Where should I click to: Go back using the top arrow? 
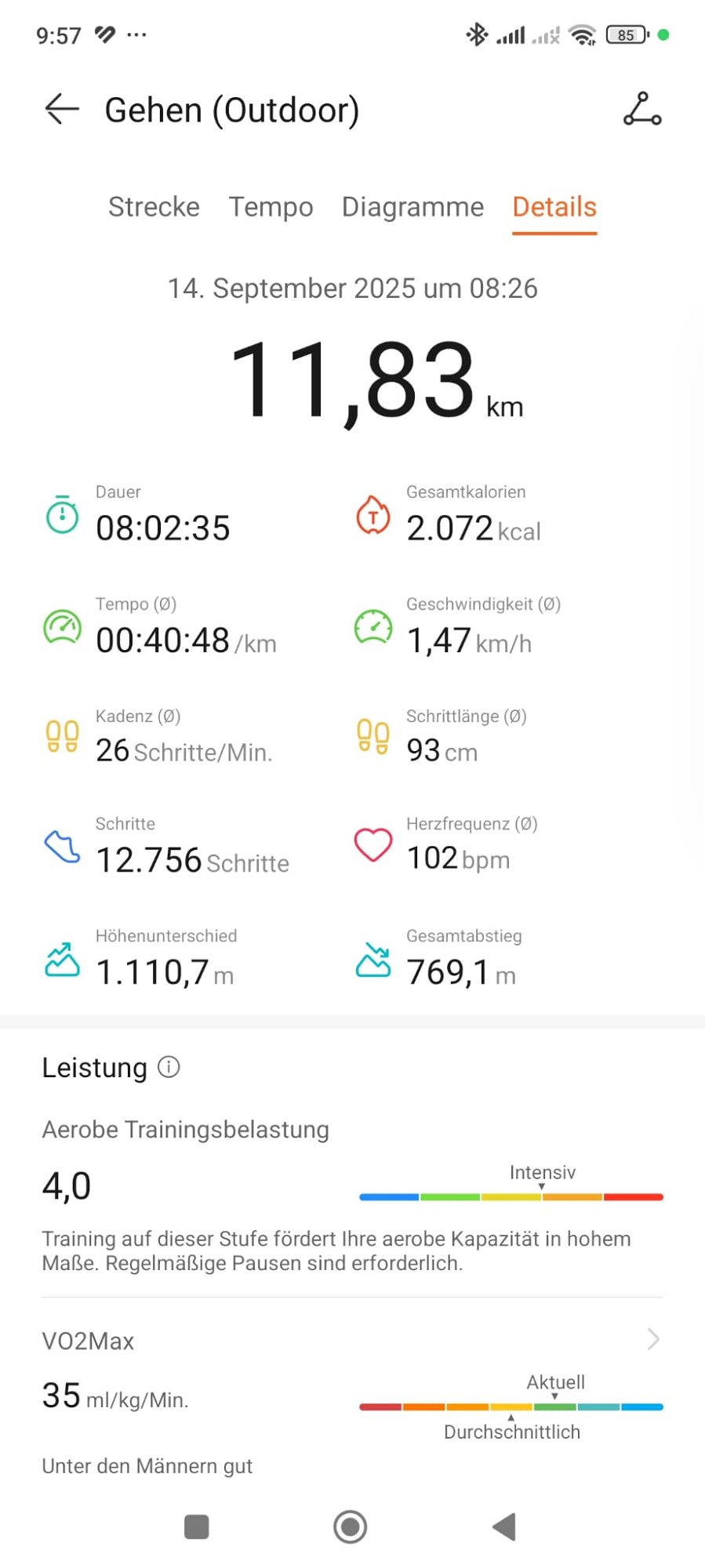click(x=62, y=109)
